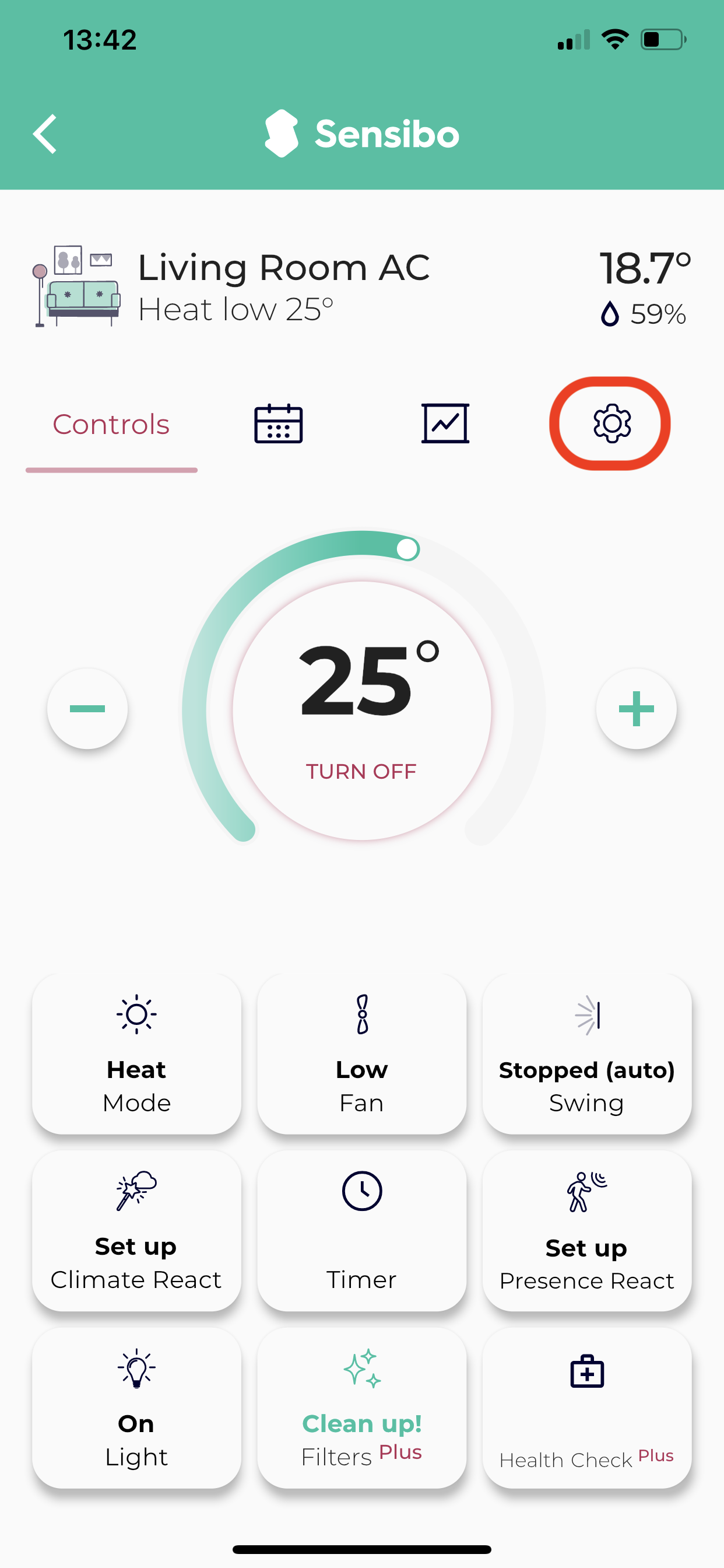Open Health Check Plus card
The image size is (724, 1568).
(x=587, y=1408)
